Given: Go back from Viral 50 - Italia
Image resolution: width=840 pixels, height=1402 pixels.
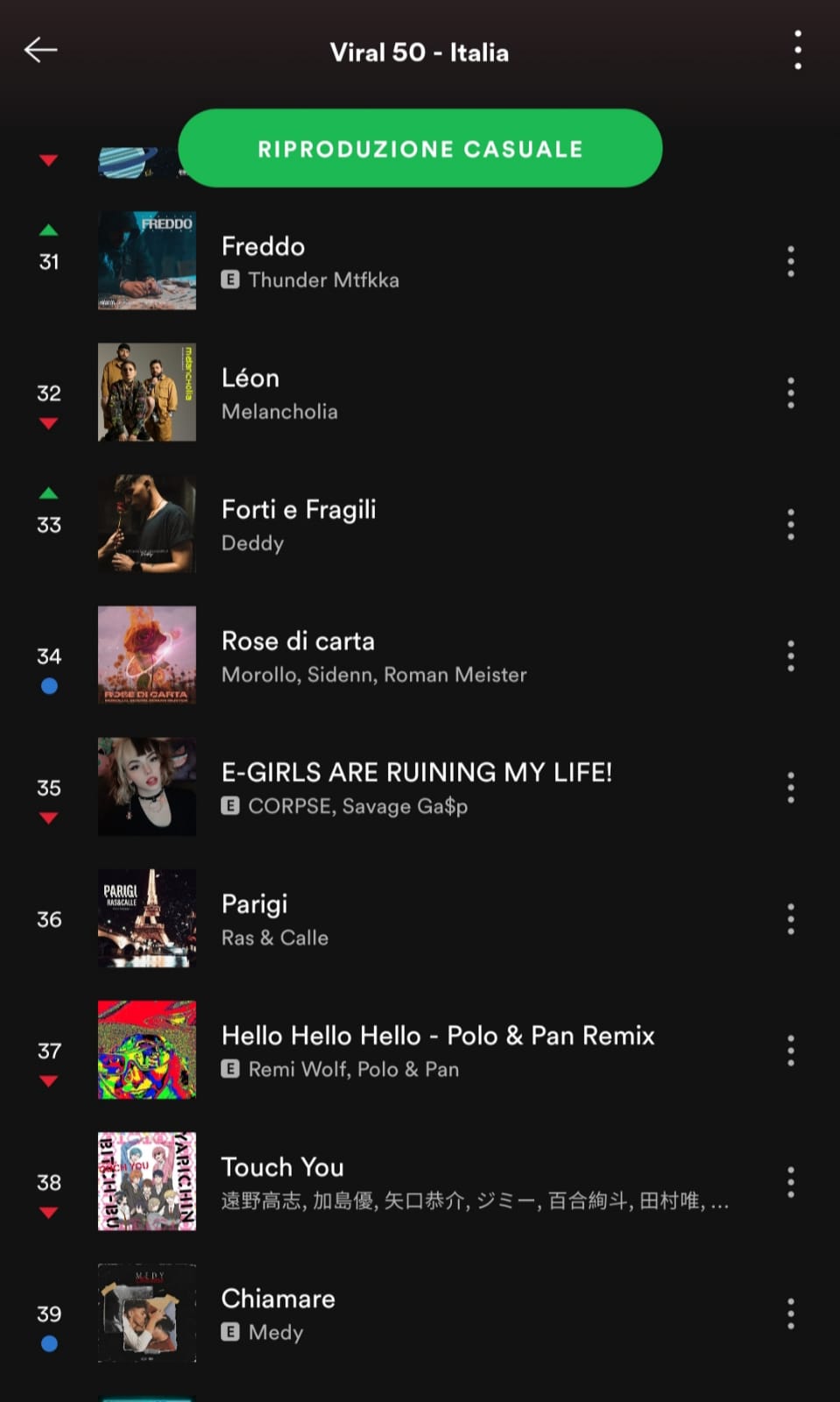Looking at the screenshot, I should point(40,50).
